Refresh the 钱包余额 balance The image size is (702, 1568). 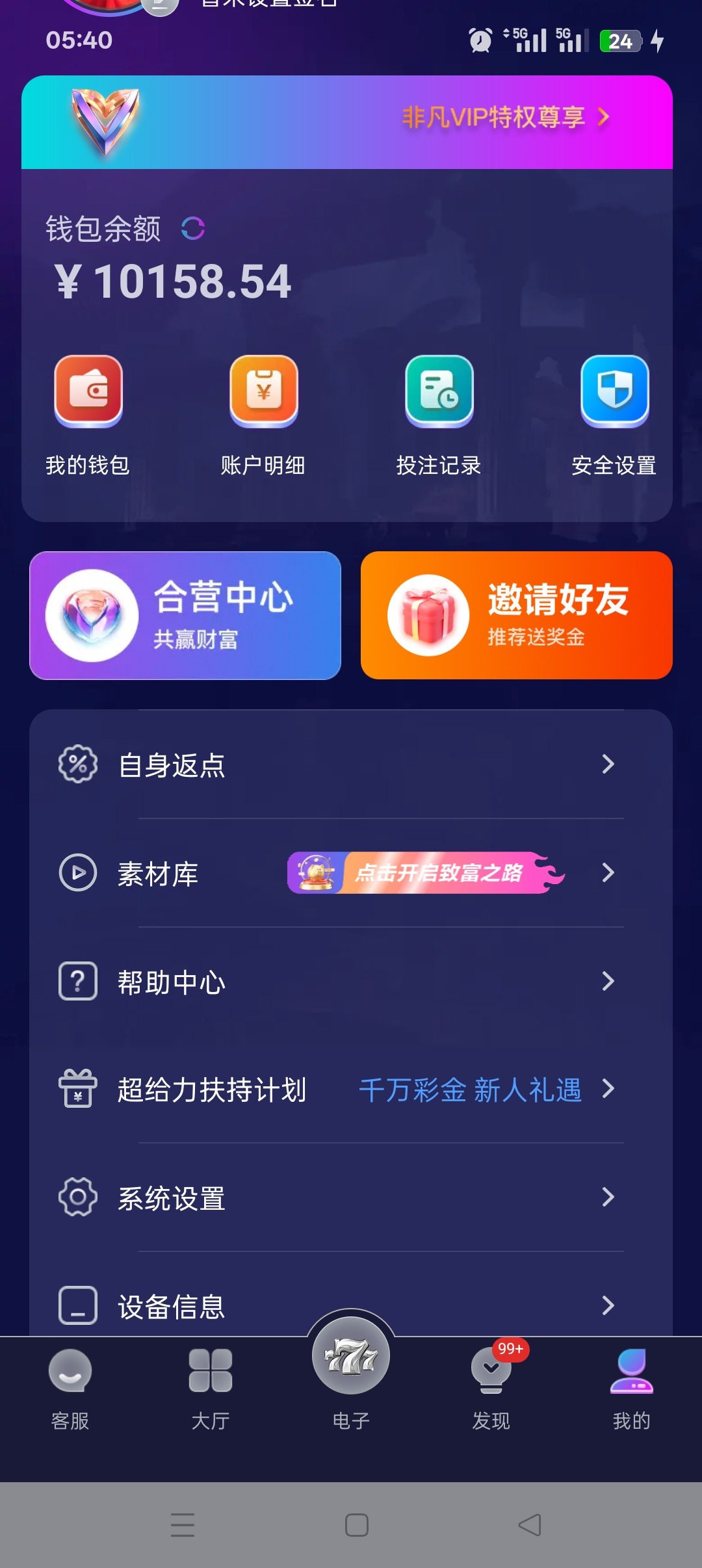tap(193, 229)
